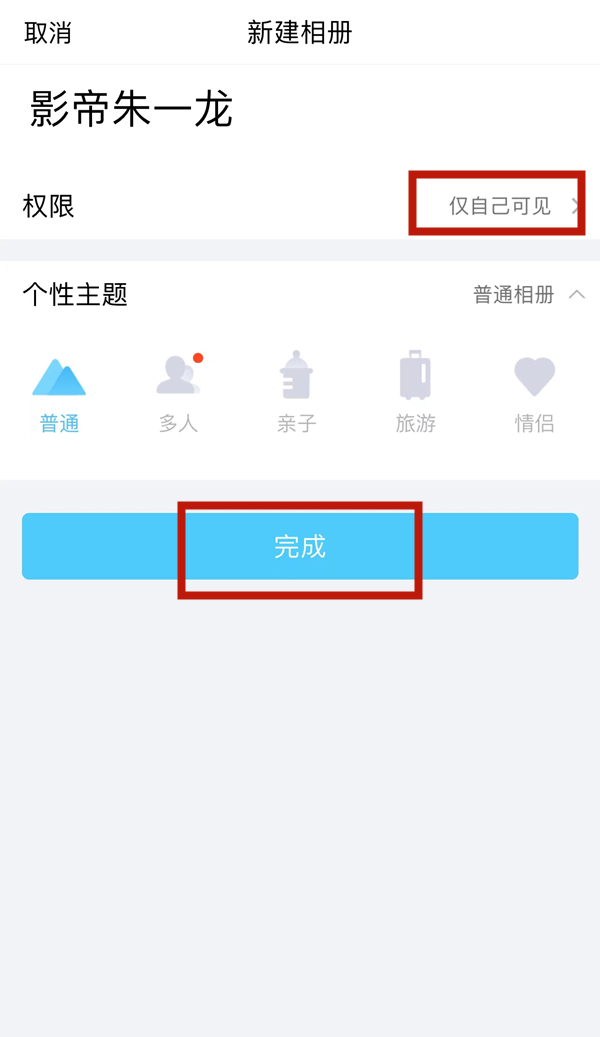The height and width of the screenshot is (1037, 600).
Task: Select the 普通 album theme
Action: click(59, 395)
